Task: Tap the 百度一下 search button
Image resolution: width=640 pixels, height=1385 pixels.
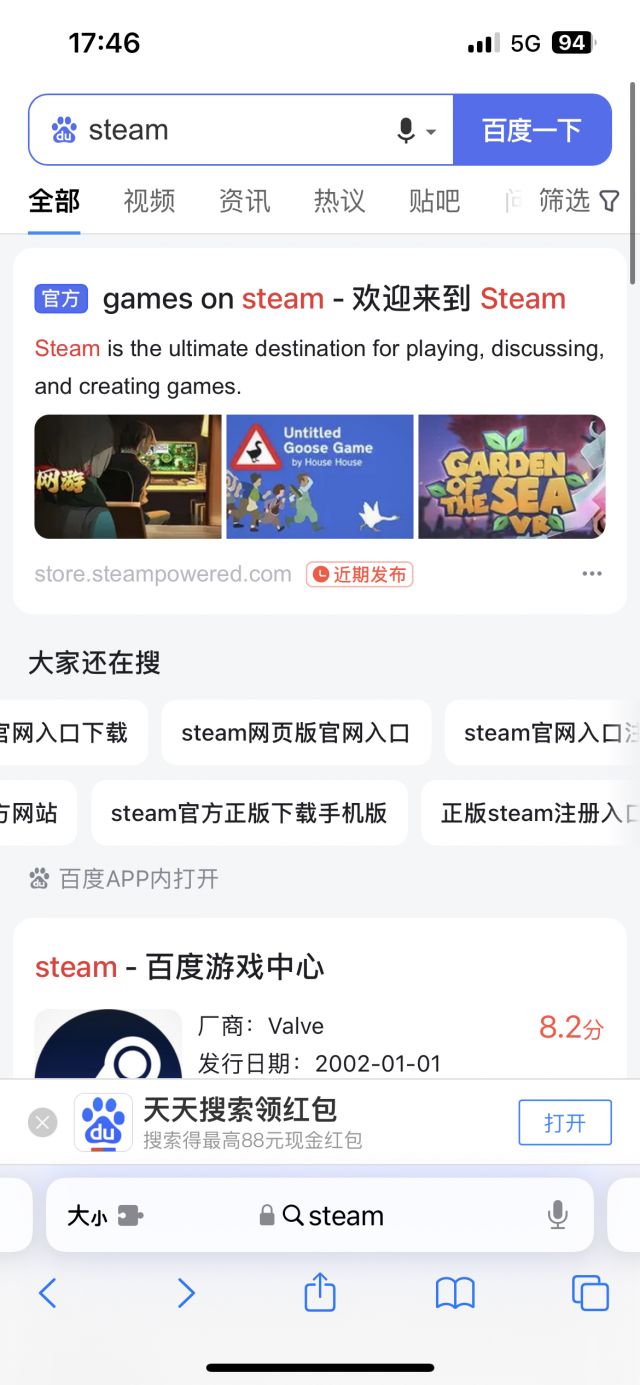Action: point(531,130)
